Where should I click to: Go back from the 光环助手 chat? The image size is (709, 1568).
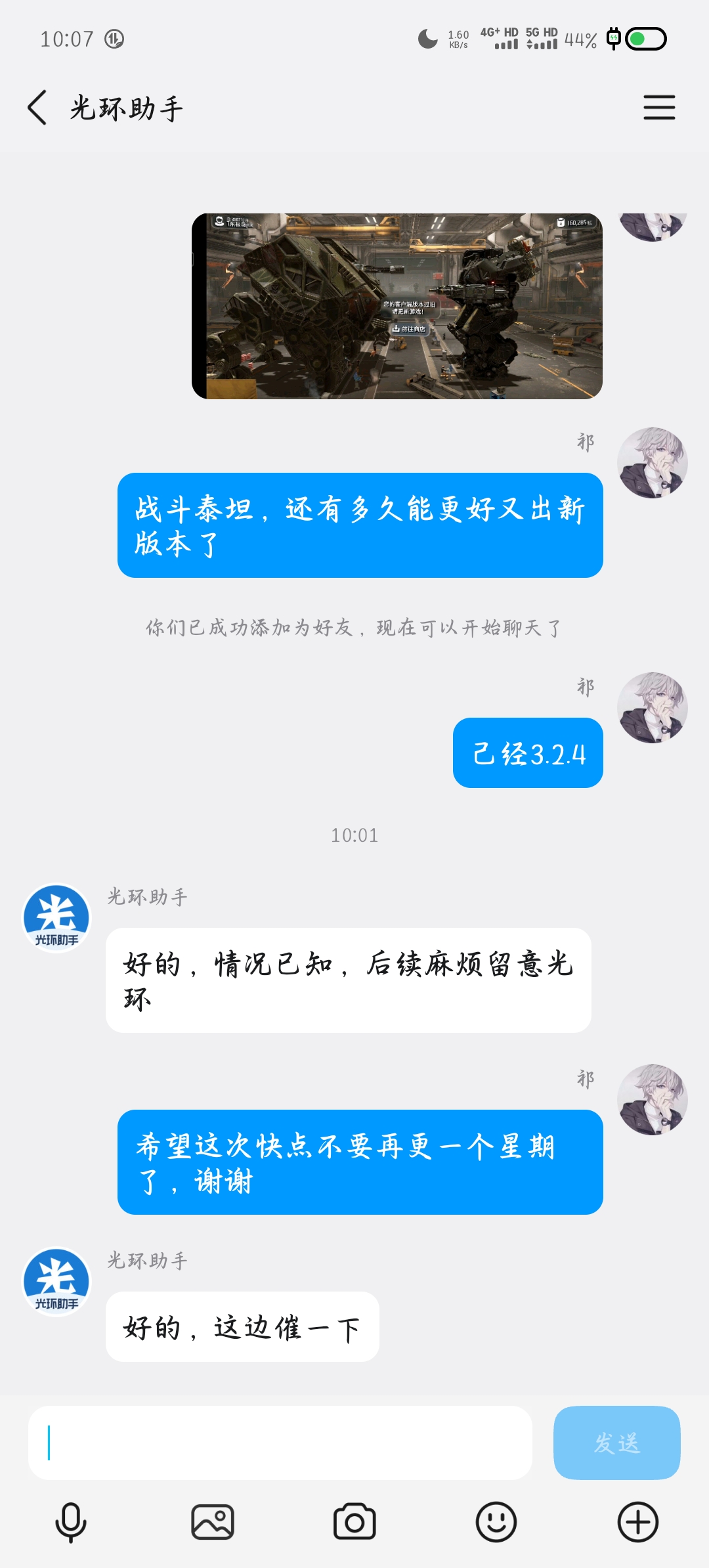click(x=37, y=108)
